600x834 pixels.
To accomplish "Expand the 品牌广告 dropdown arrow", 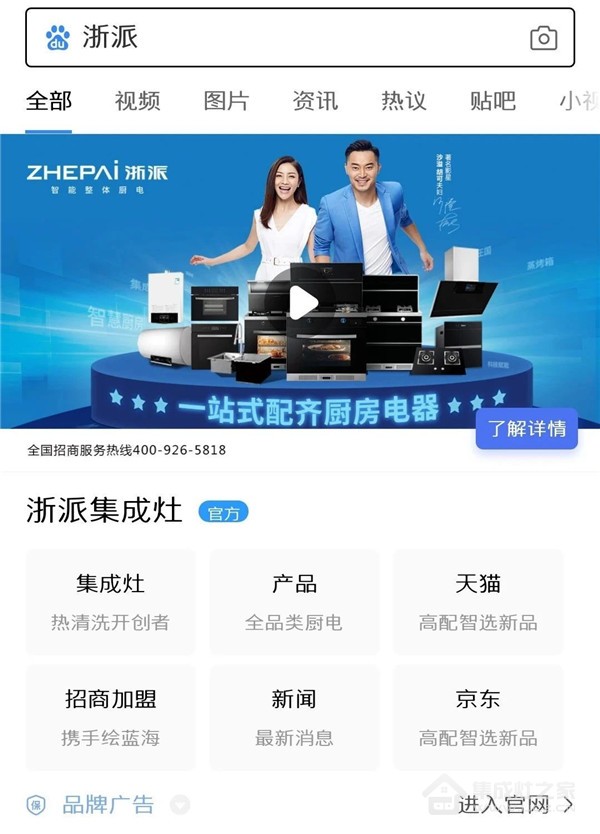I will 180,804.
